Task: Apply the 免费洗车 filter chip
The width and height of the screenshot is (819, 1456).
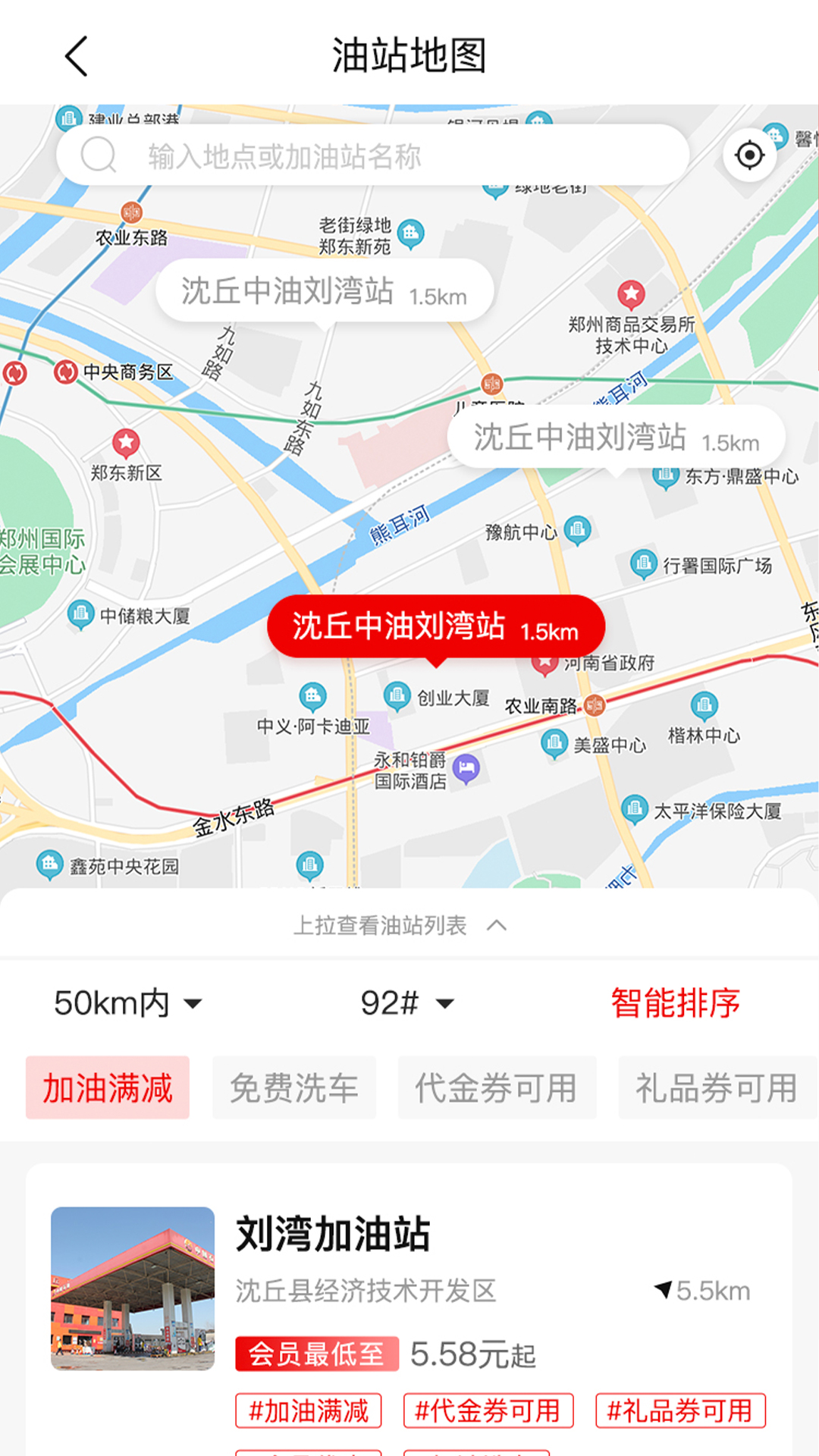Action: point(294,1087)
